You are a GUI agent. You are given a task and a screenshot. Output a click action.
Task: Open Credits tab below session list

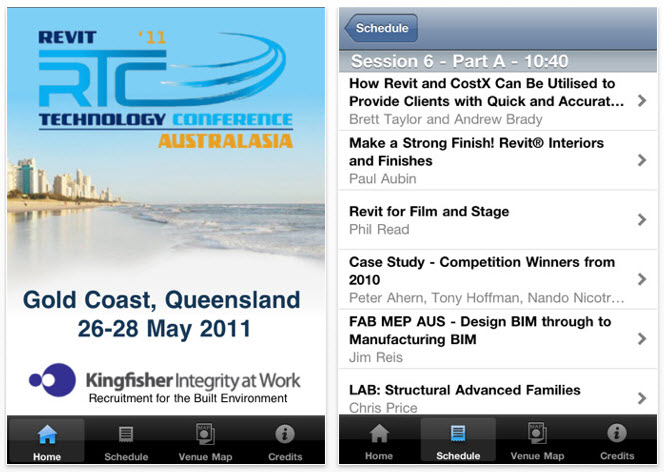[617, 441]
